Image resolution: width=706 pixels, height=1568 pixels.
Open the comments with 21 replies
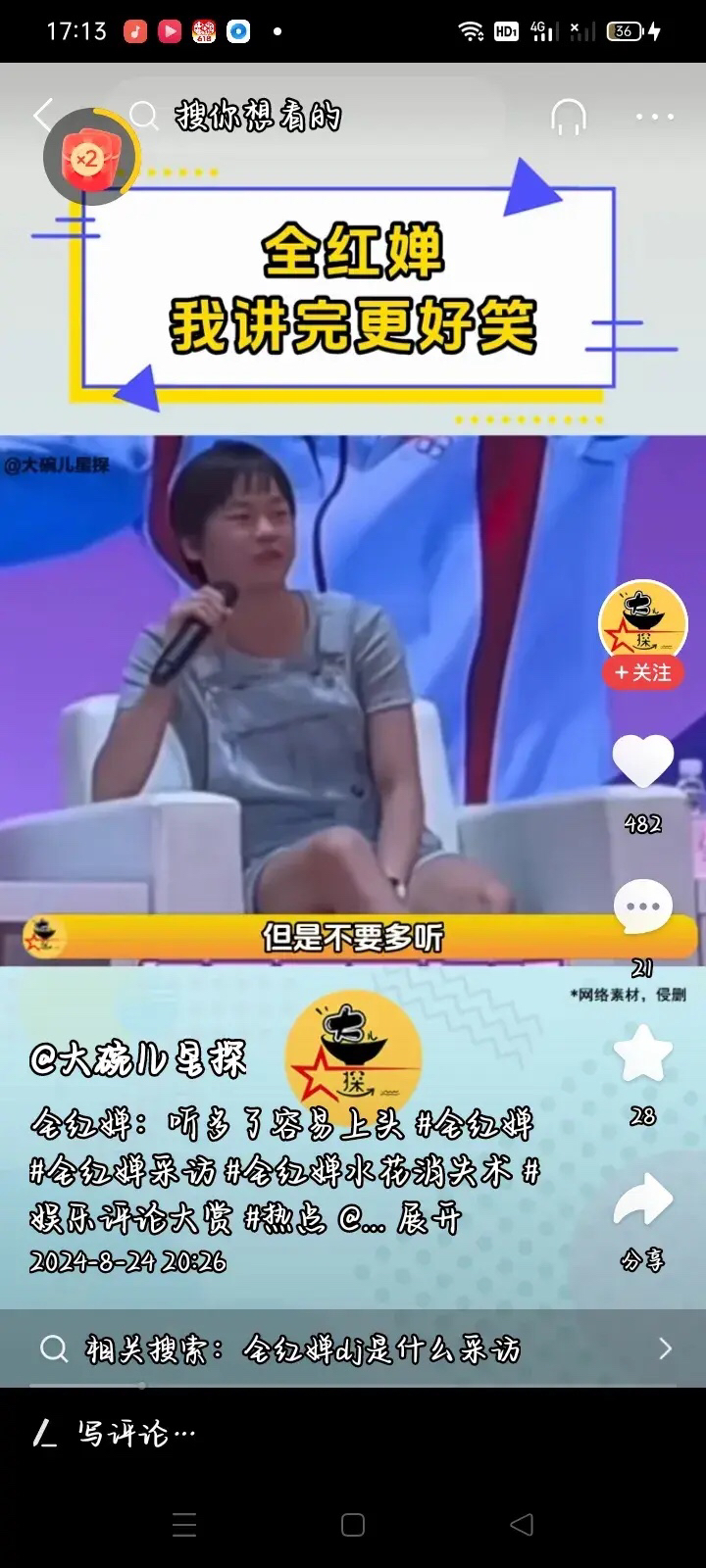(x=642, y=908)
